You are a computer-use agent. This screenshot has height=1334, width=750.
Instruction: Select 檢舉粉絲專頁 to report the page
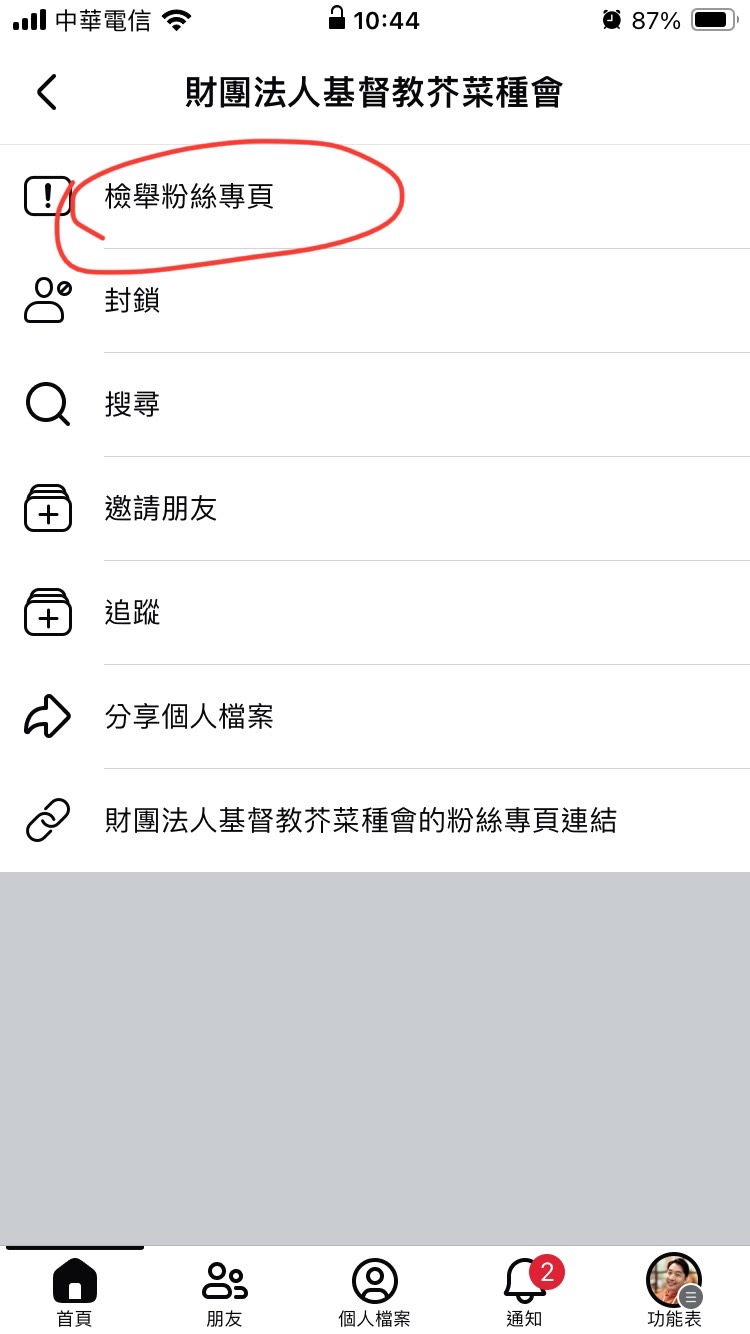(189, 197)
